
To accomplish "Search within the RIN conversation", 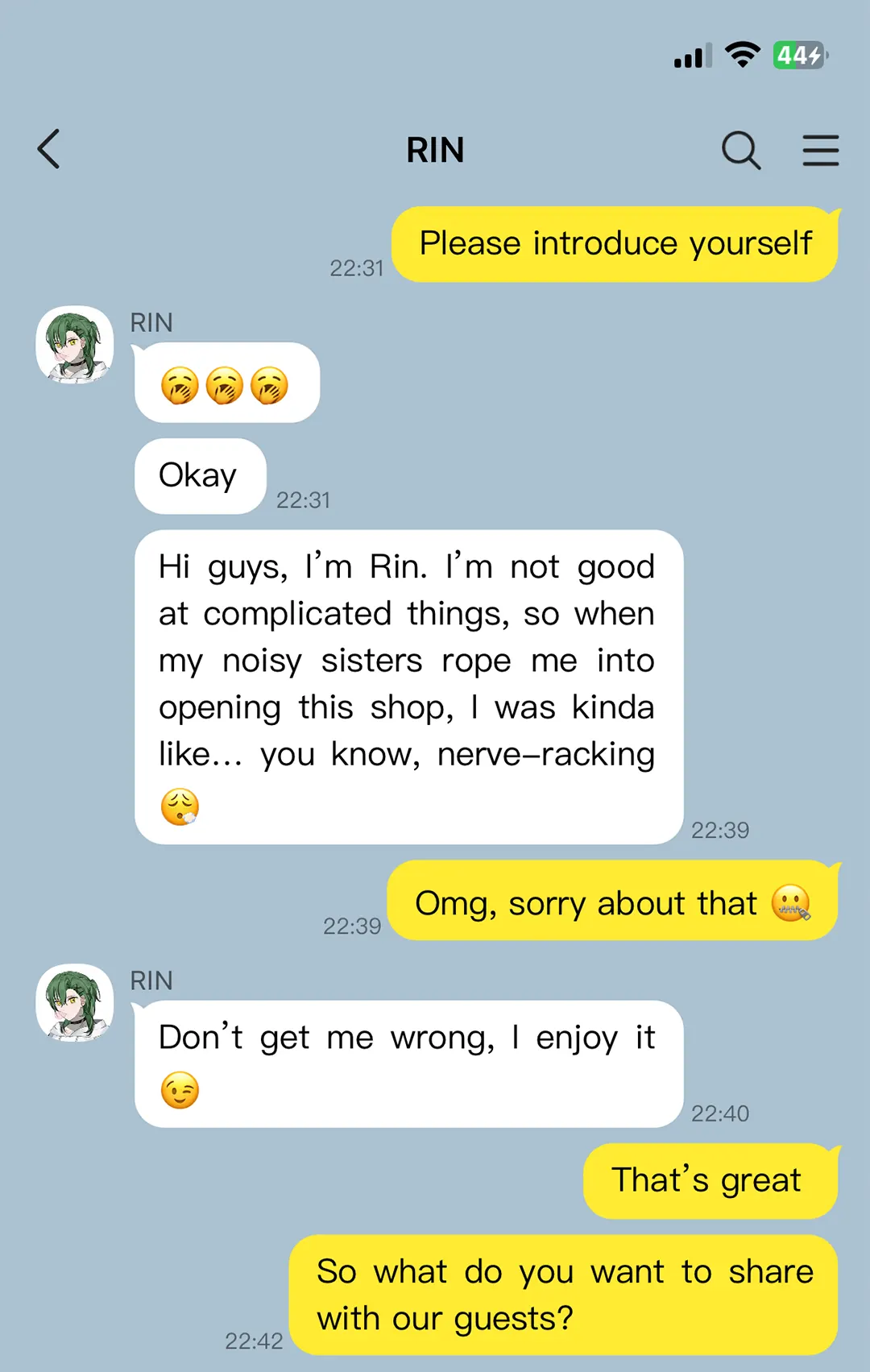I will click(x=740, y=150).
